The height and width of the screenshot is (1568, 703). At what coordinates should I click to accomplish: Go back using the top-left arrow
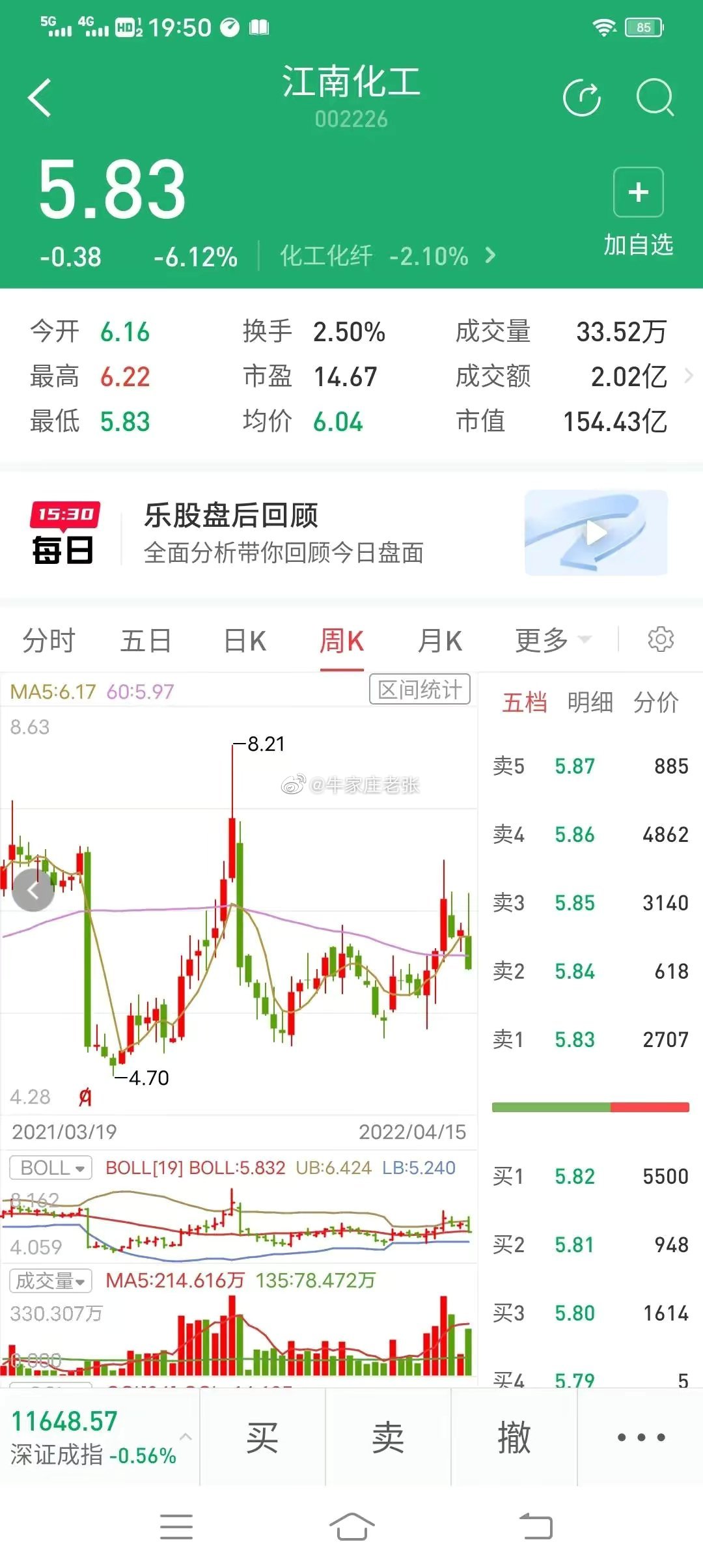click(x=40, y=98)
